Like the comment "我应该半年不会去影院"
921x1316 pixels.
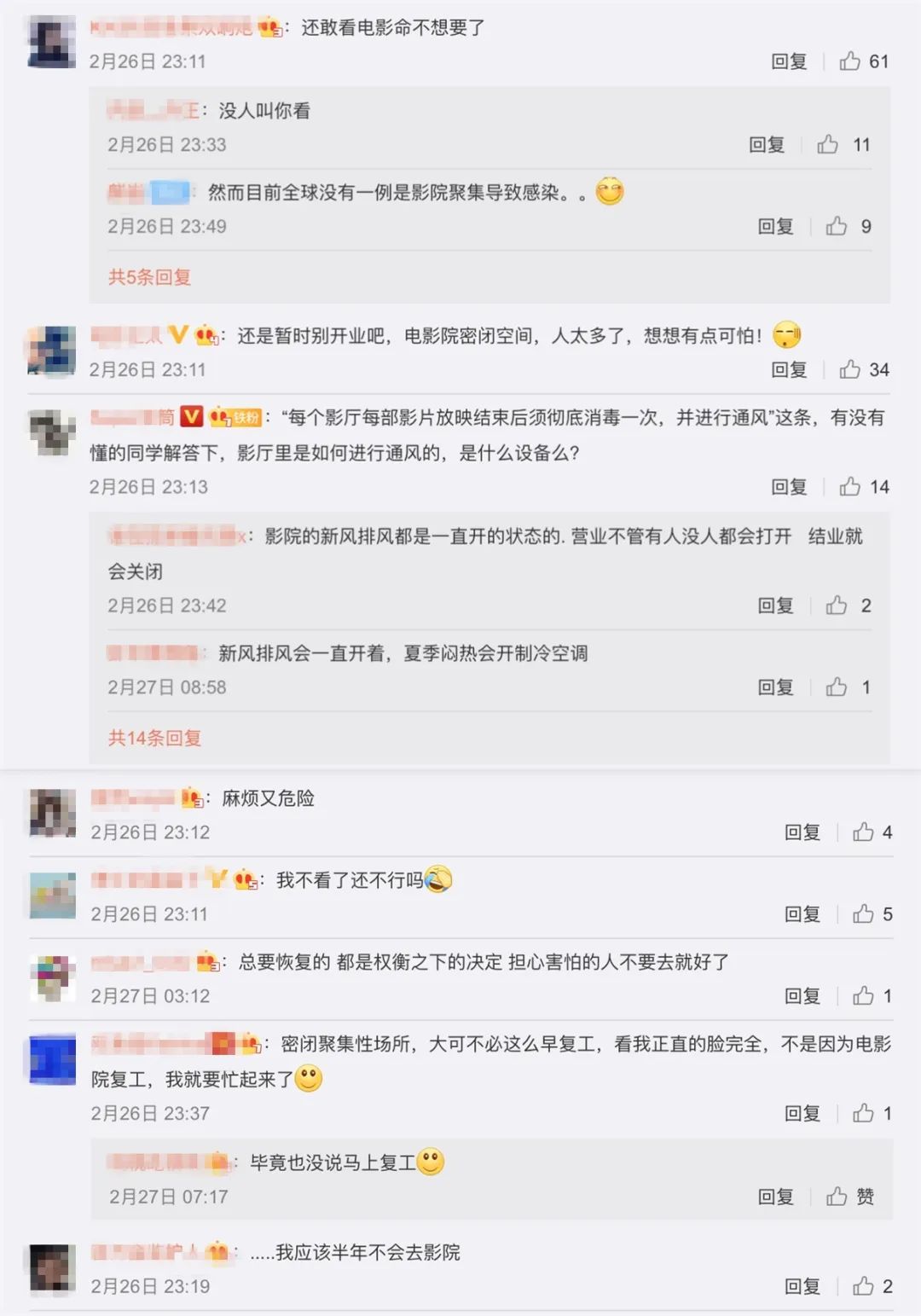[x=864, y=1286]
